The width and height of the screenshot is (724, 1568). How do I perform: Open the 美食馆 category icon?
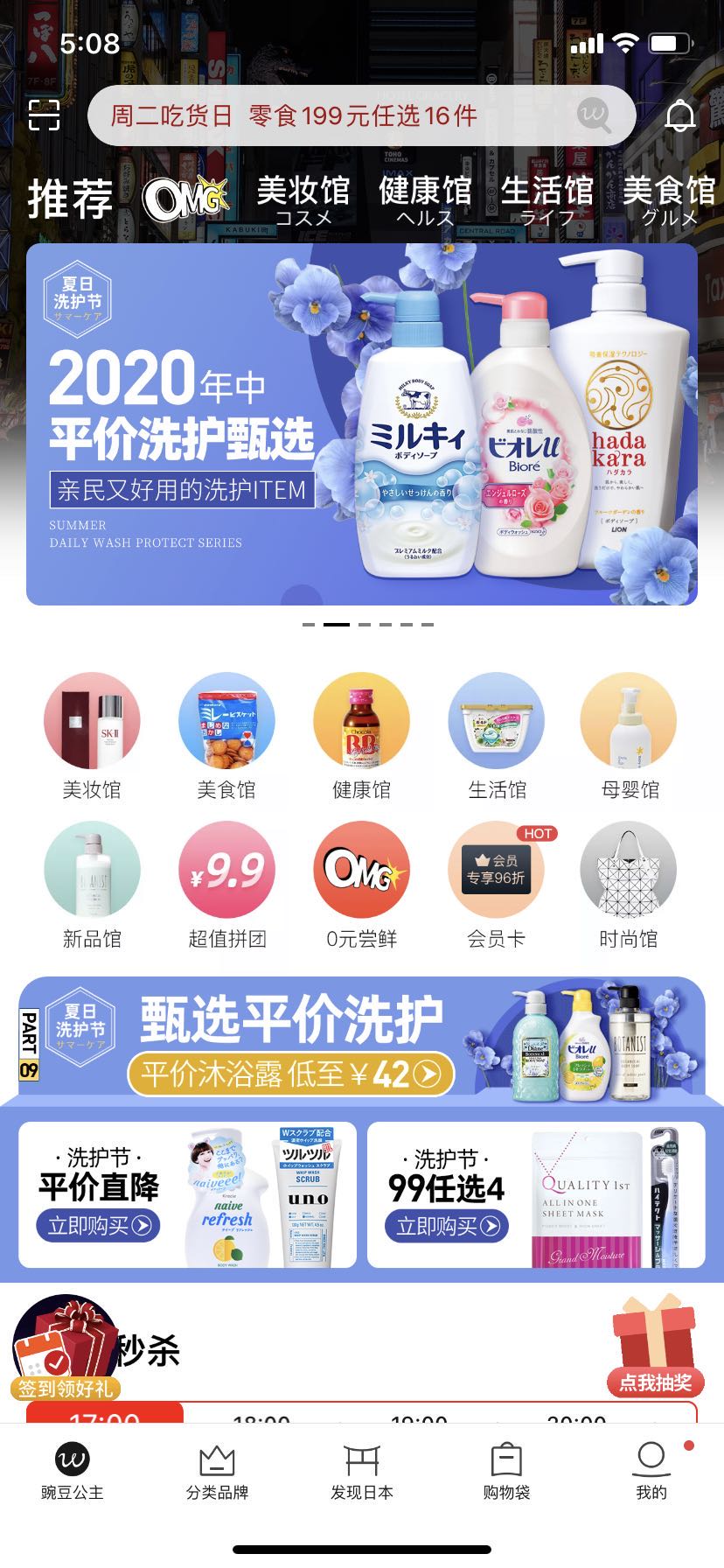226,737
